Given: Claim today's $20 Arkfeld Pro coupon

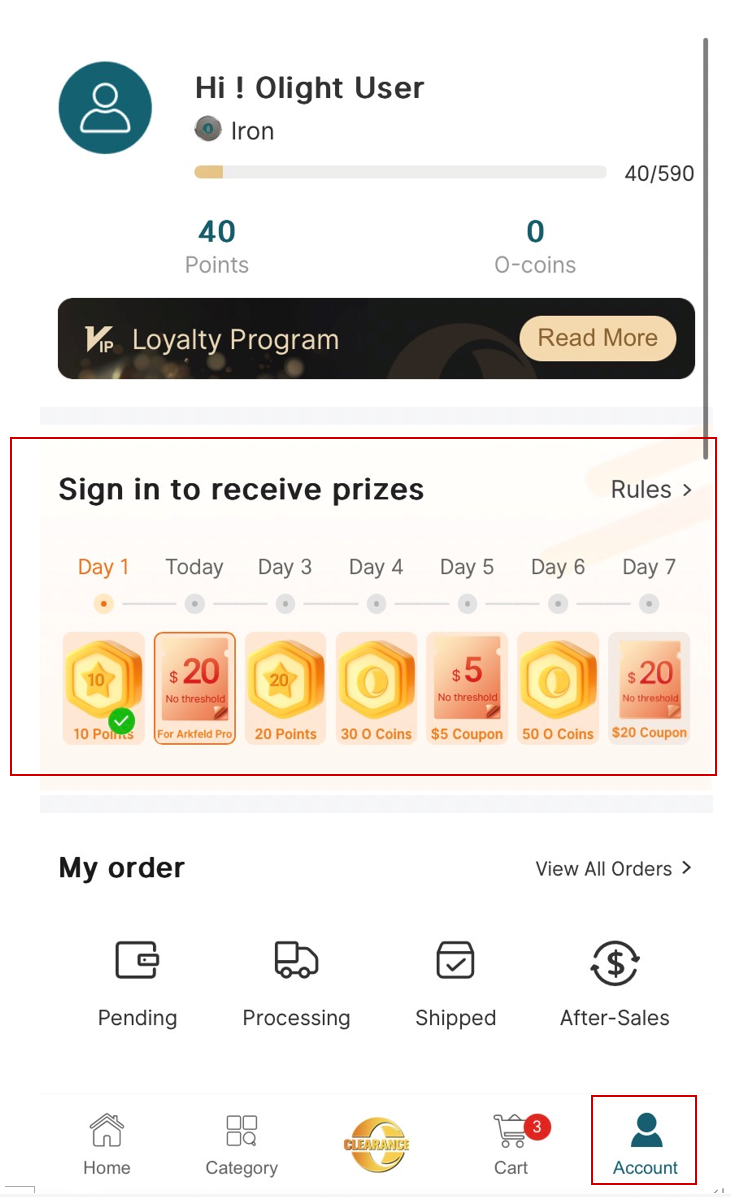Looking at the screenshot, I should pyautogui.click(x=195, y=688).
